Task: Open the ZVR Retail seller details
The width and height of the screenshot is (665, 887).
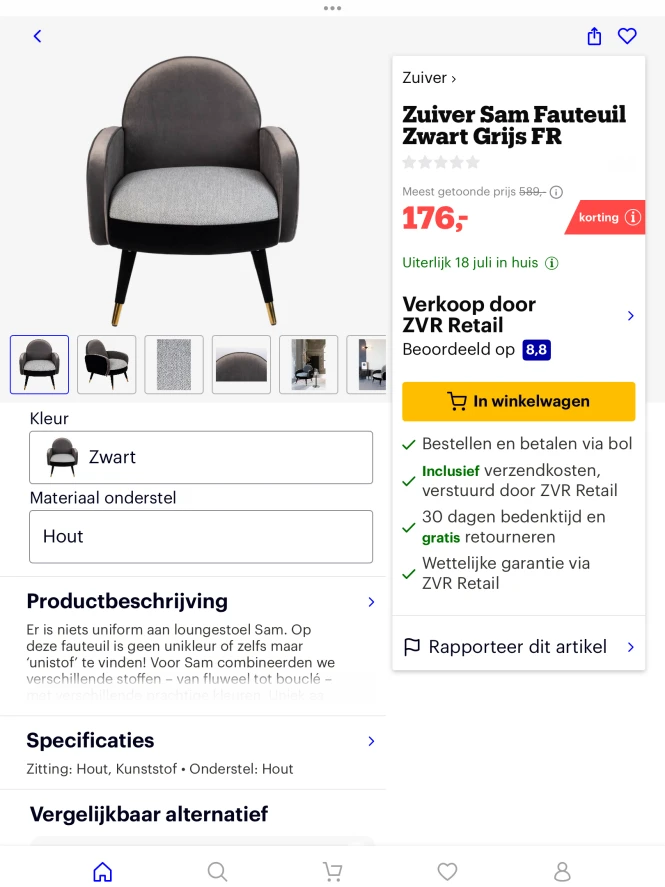Action: pos(630,316)
